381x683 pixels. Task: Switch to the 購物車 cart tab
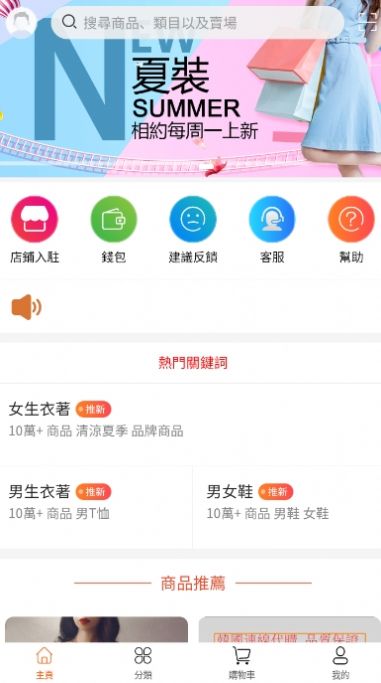[242, 662]
